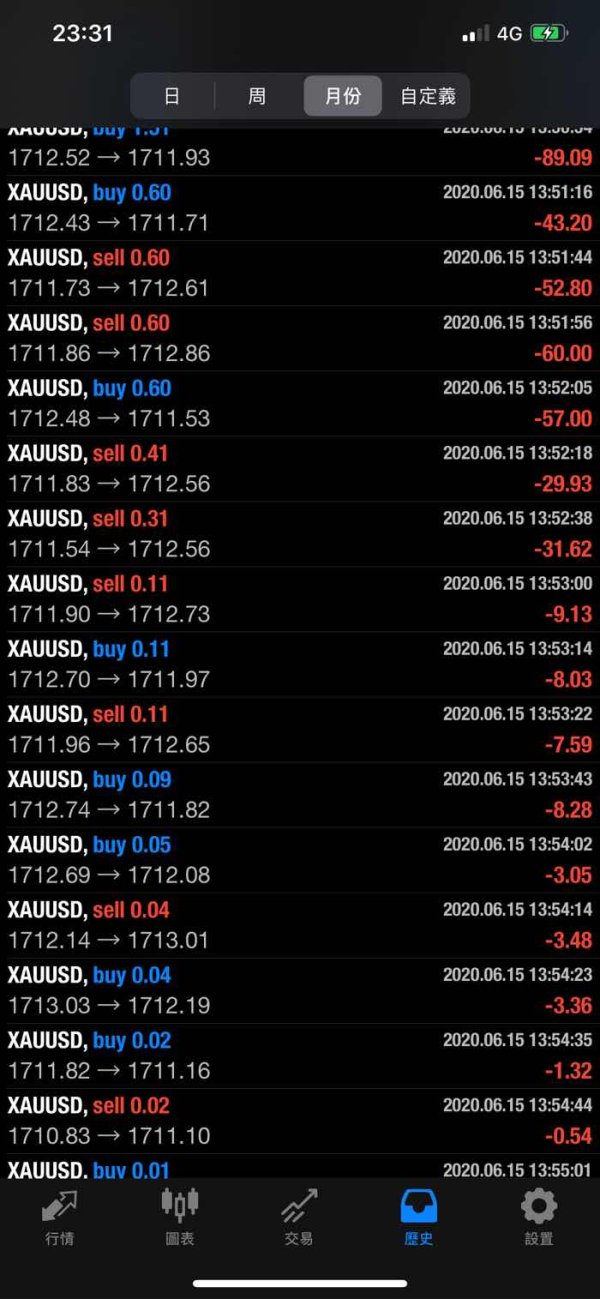The width and height of the screenshot is (600, 1299).
Task: Go to the 行情 quotes tab
Action: click(x=60, y=1217)
